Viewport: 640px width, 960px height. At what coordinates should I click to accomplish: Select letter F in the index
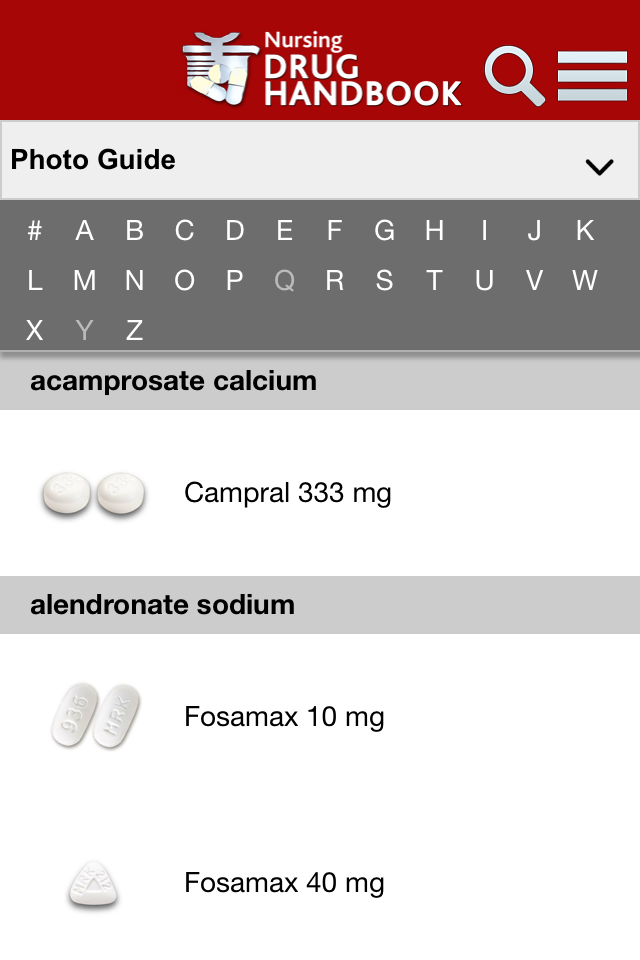tap(334, 231)
